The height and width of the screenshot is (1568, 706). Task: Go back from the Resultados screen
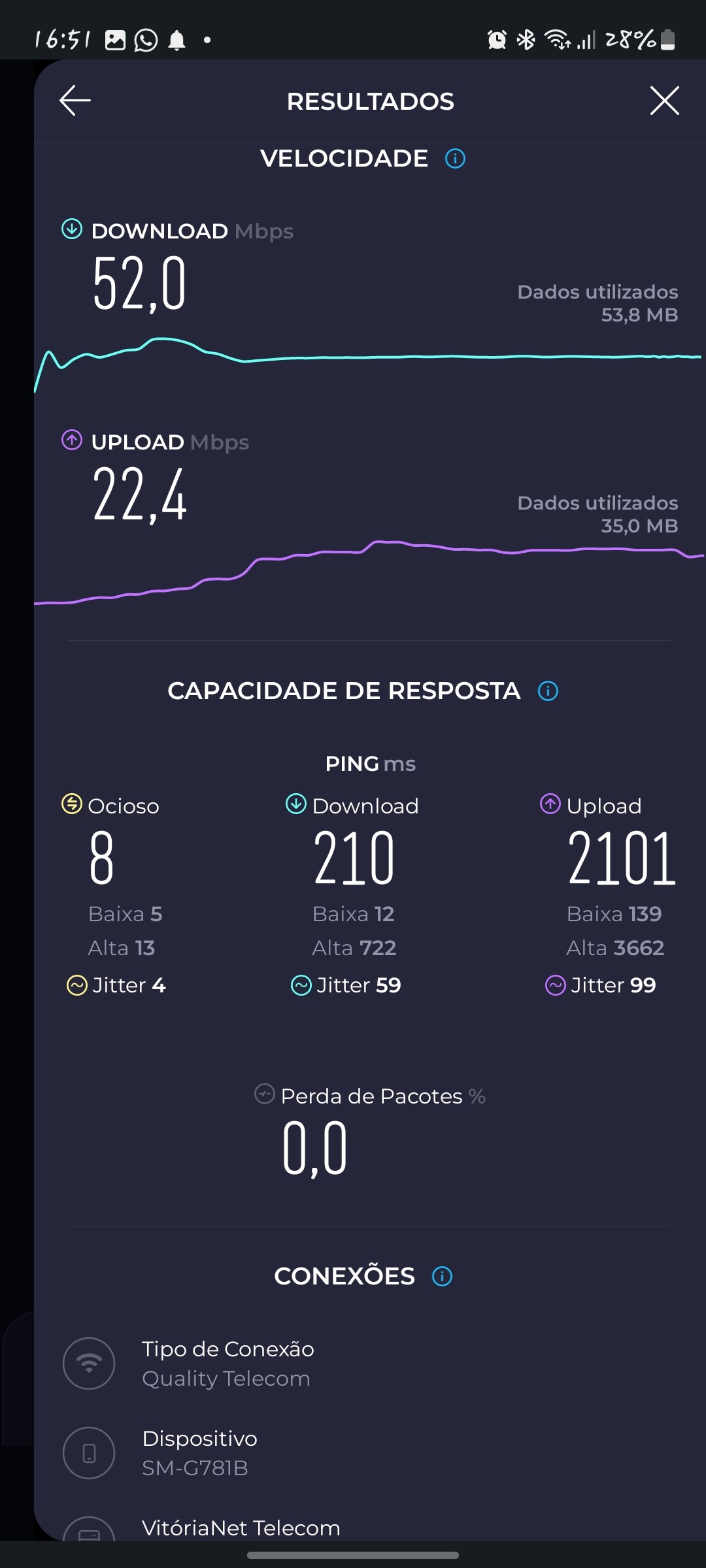[75, 101]
